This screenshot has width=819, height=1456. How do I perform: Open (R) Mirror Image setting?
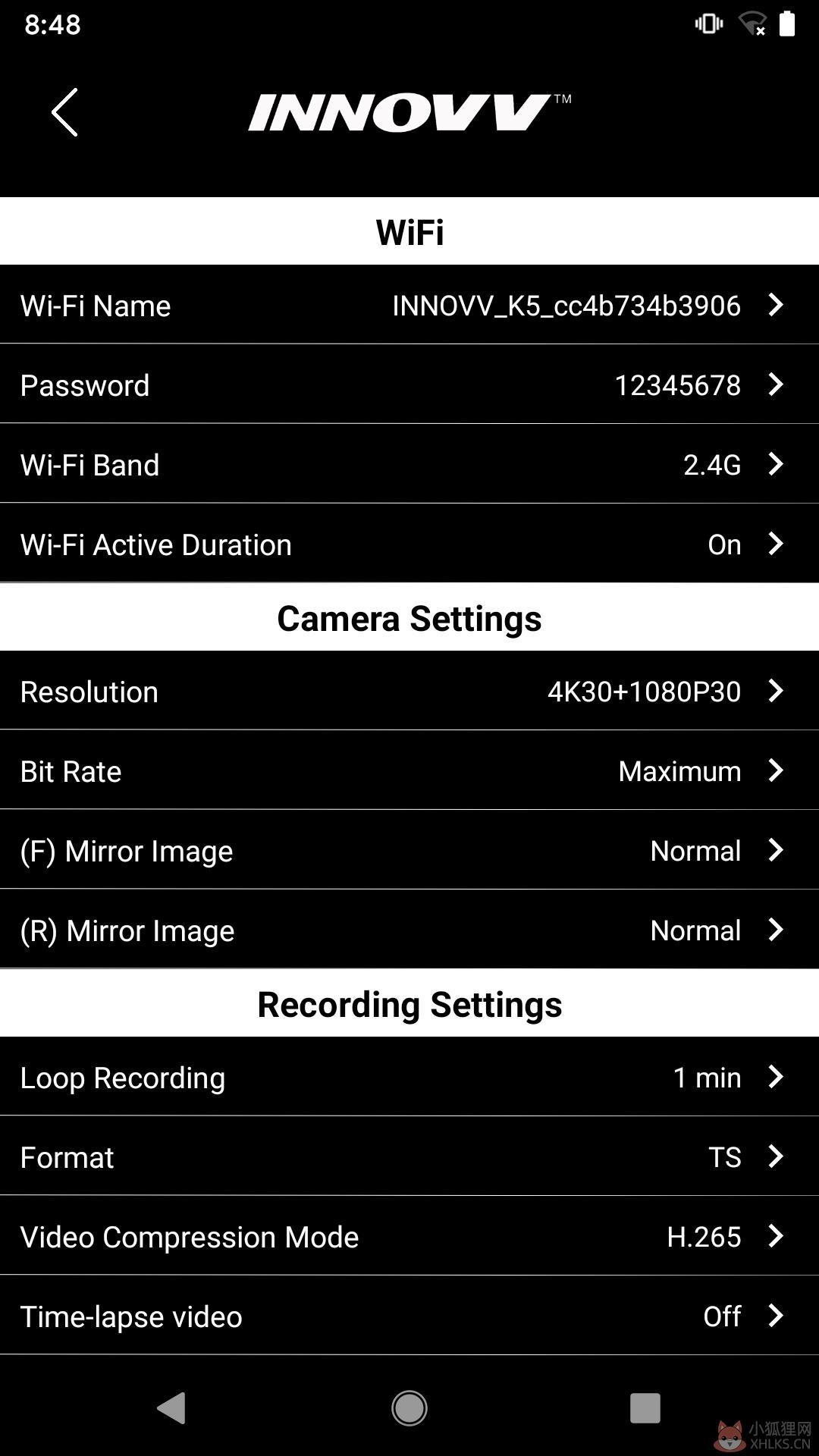click(x=409, y=930)
